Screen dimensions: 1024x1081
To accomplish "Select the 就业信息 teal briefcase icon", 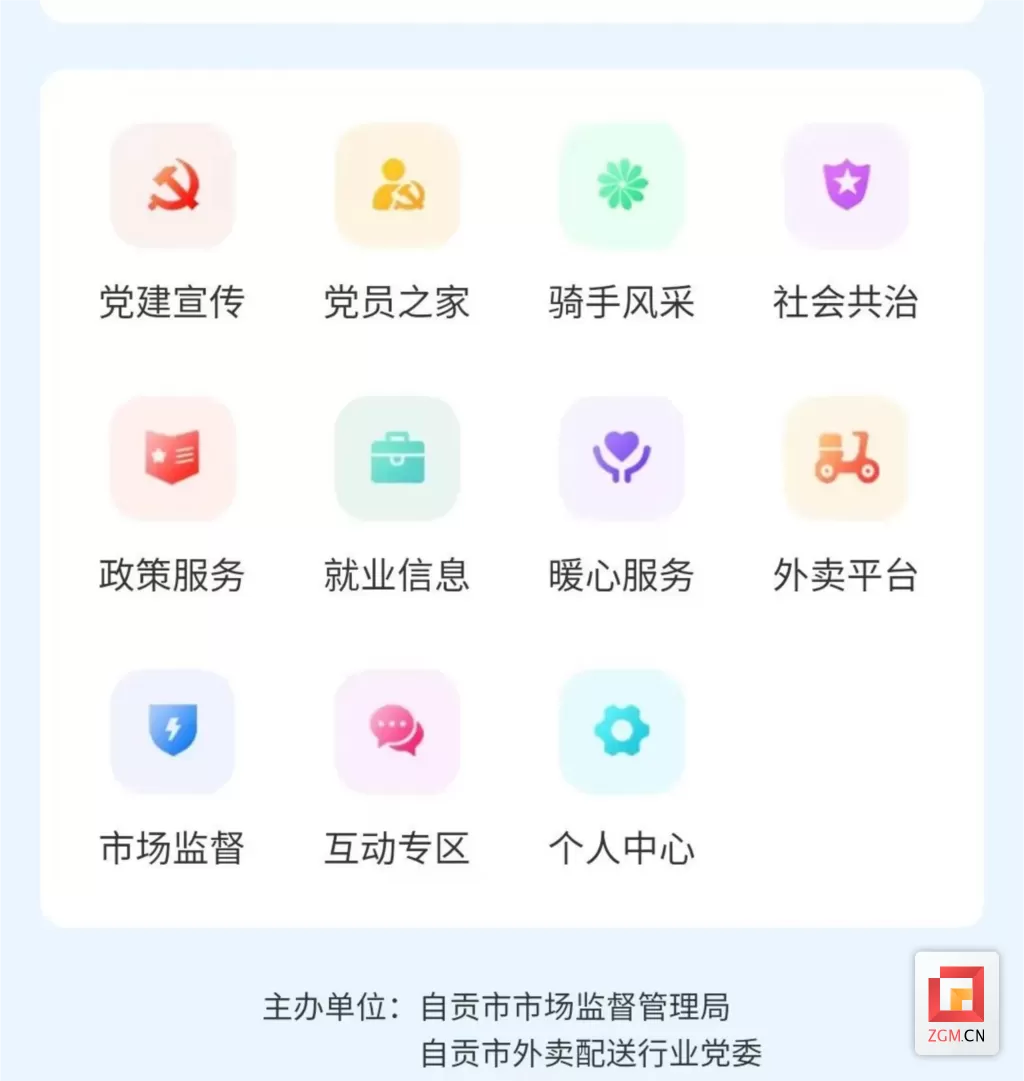I will [x=396, y=458].
